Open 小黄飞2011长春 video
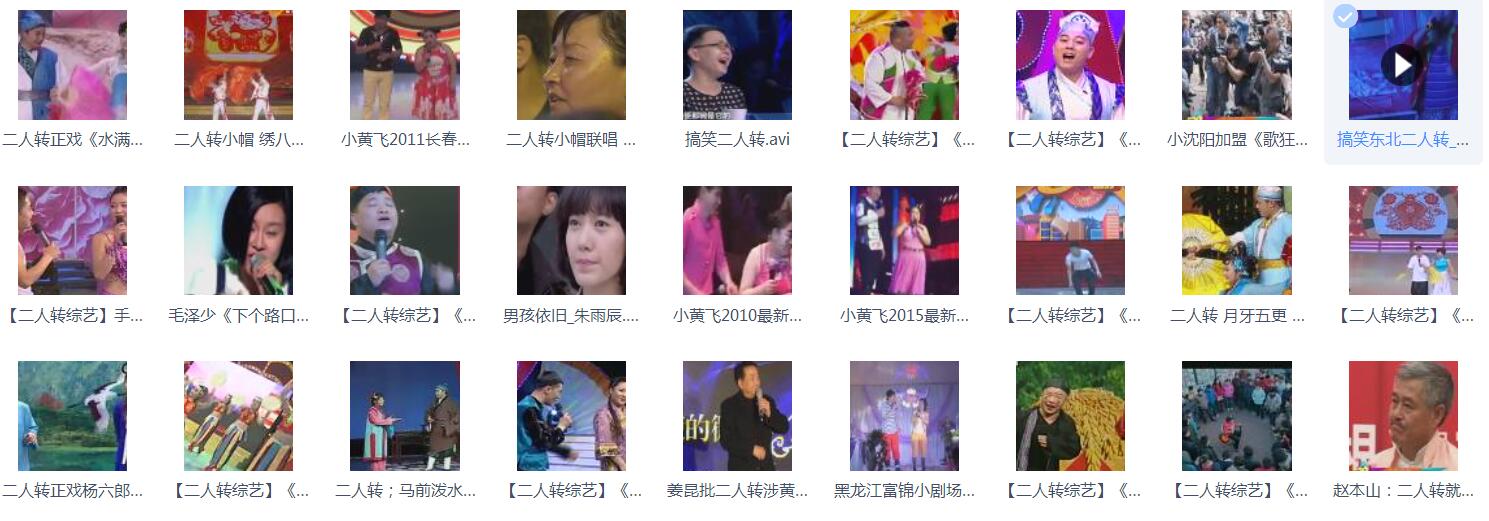The height and width of the screenshot is (521, 1489). tap(404, 65)
